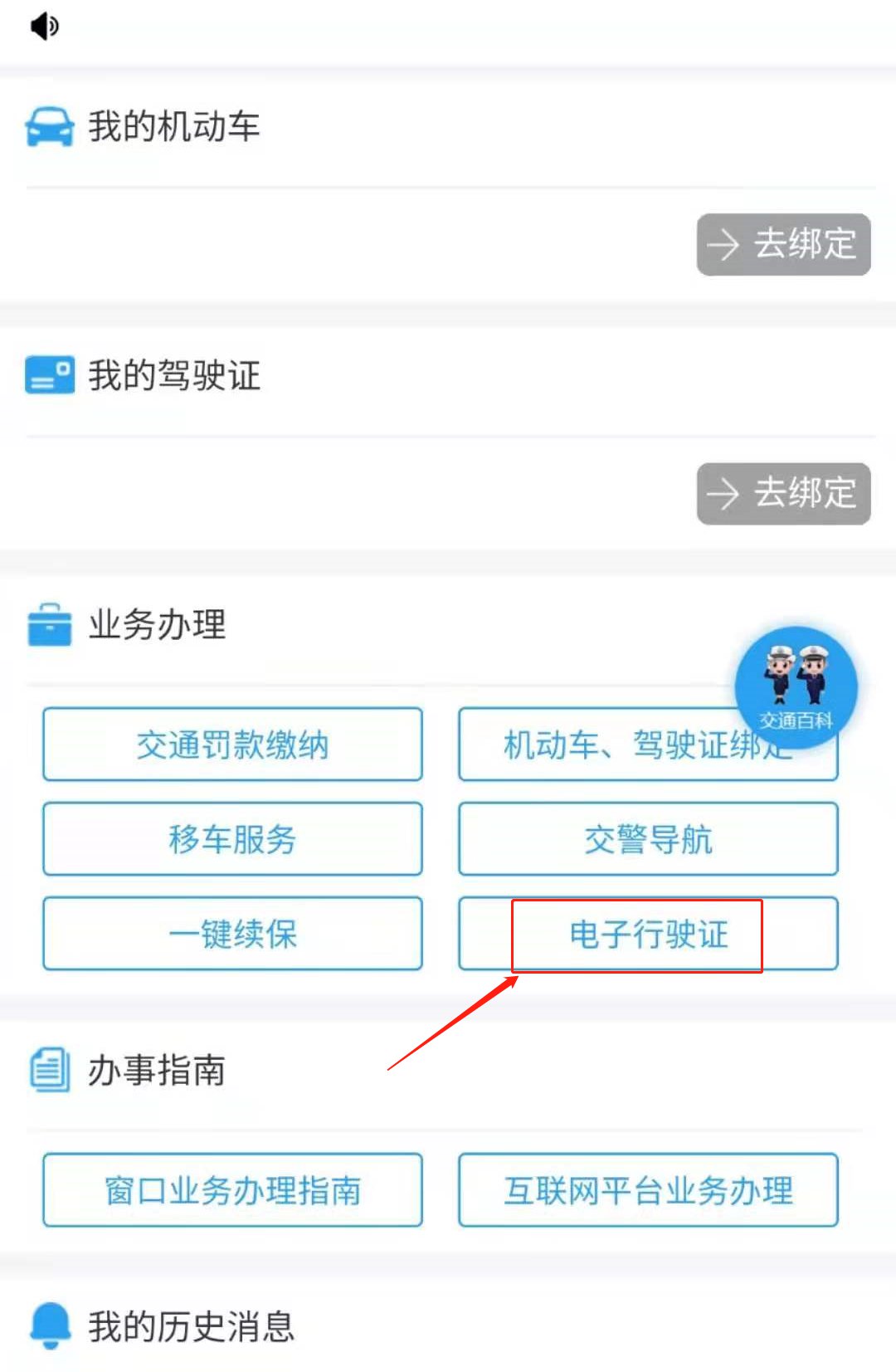
Task: Open 机动车、驾驶证绑定
Action: tap(597, 746)
